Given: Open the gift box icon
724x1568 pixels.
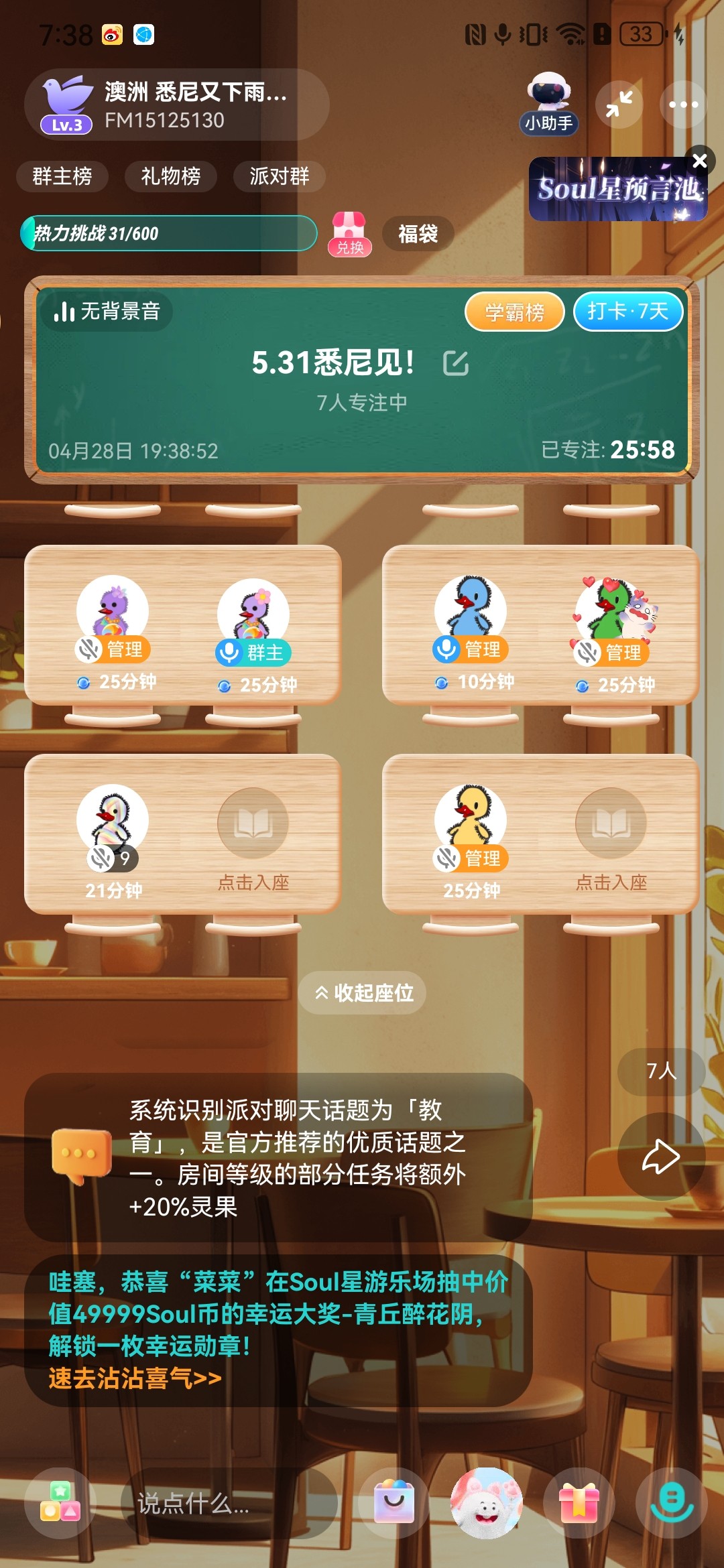Looking at the screenshot, I should 579,1503.
